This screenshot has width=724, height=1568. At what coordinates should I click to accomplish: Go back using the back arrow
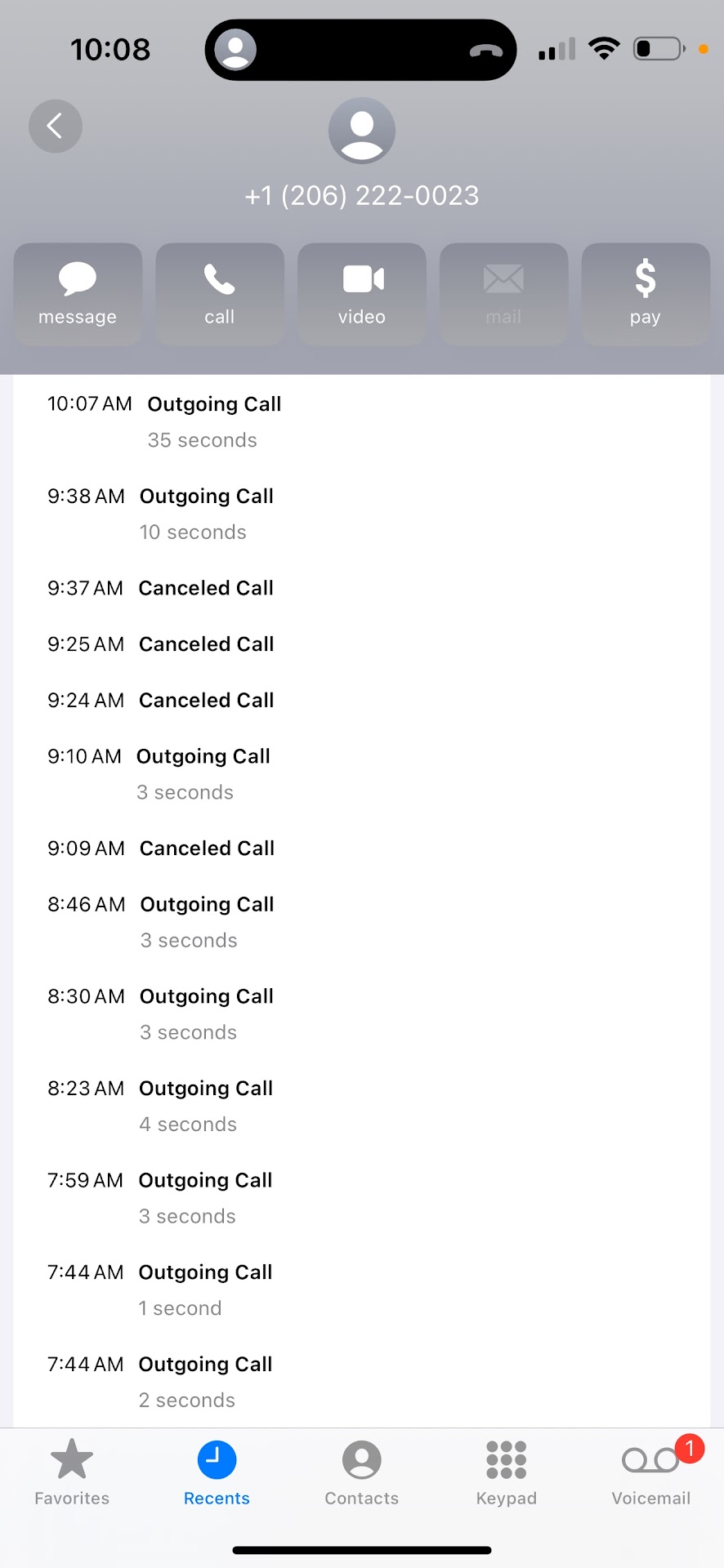(x=56, y=127)
